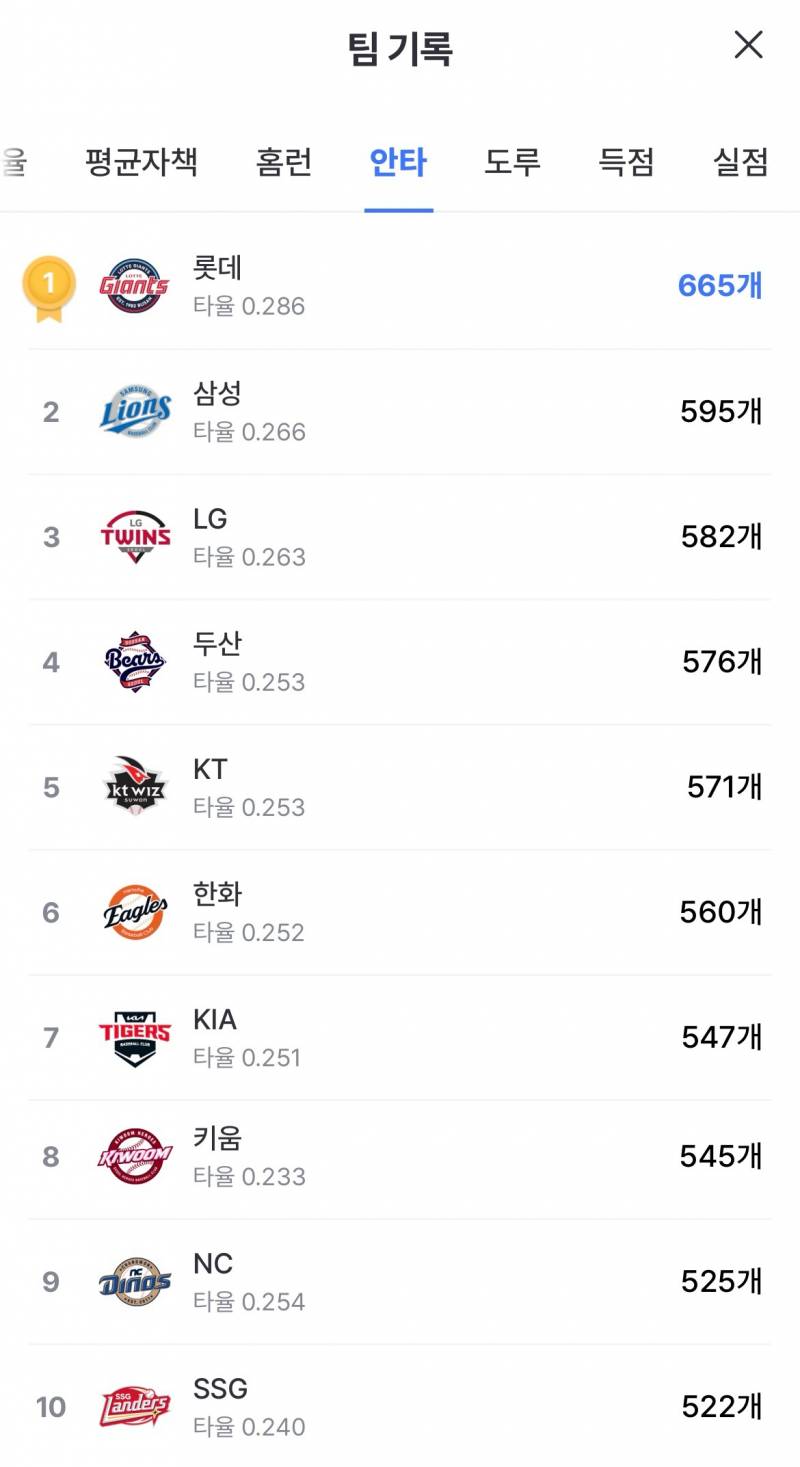Screen dimensions: 800x1467
Task: Select the 안타 tab
Action: coord(398,161)
